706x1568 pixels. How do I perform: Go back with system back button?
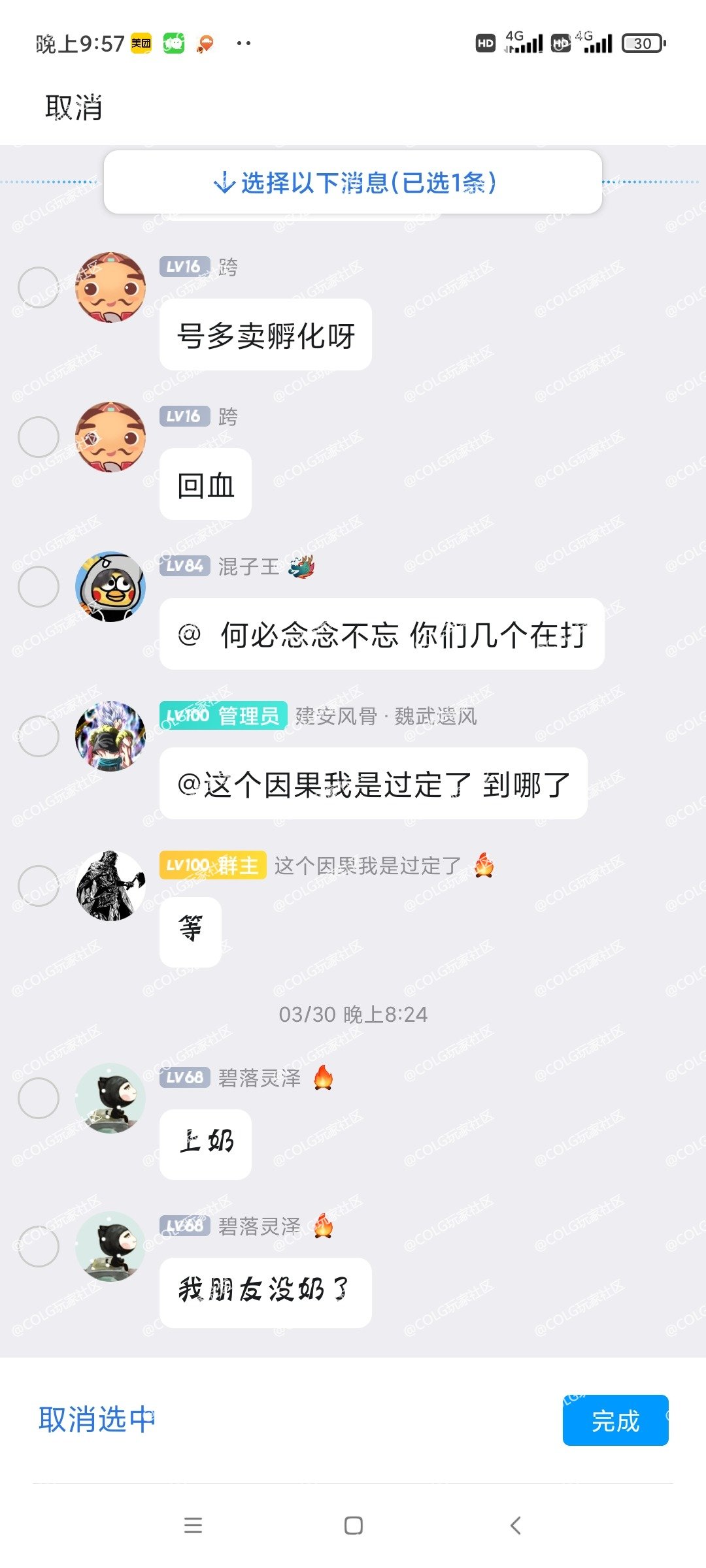pos(515,1526)
